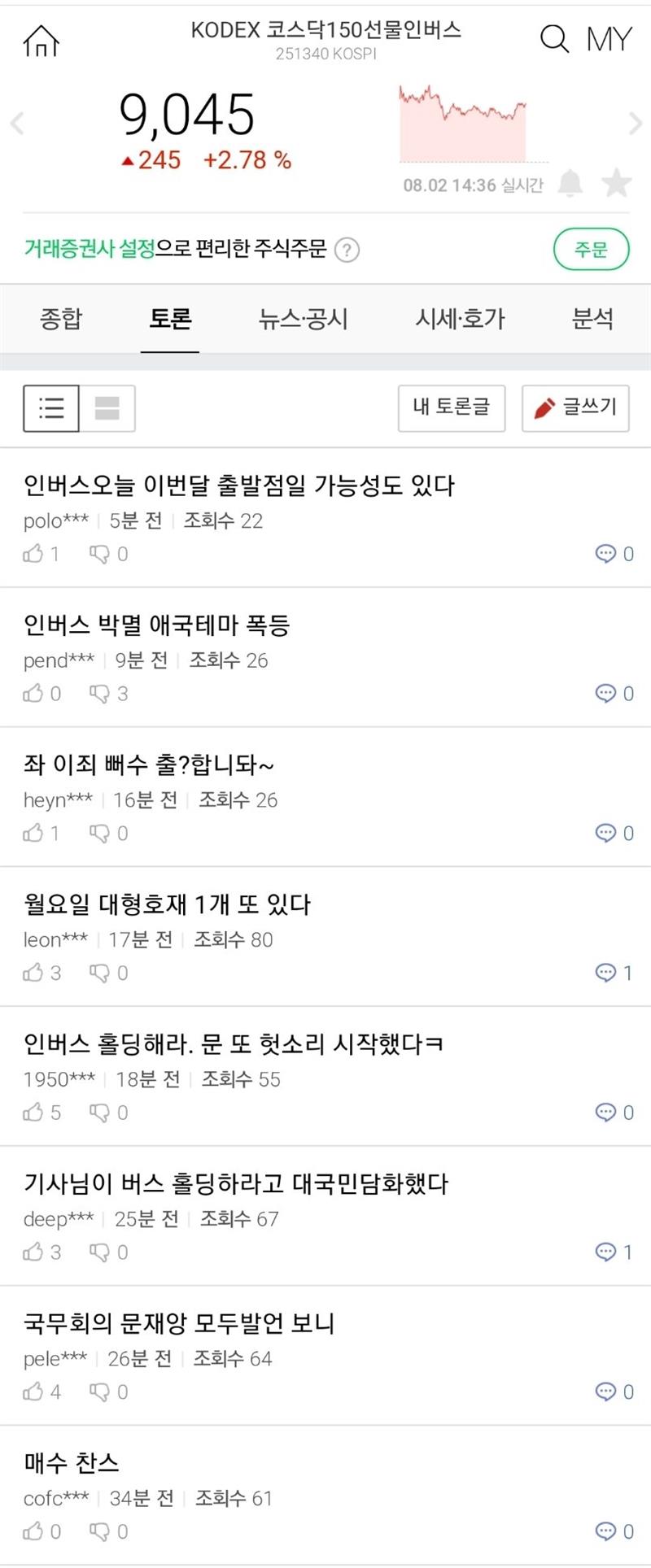Viewport: 651px width, 1568px height.
Task: Dislike the post by polo***
Action: click(x=99, y=554)
